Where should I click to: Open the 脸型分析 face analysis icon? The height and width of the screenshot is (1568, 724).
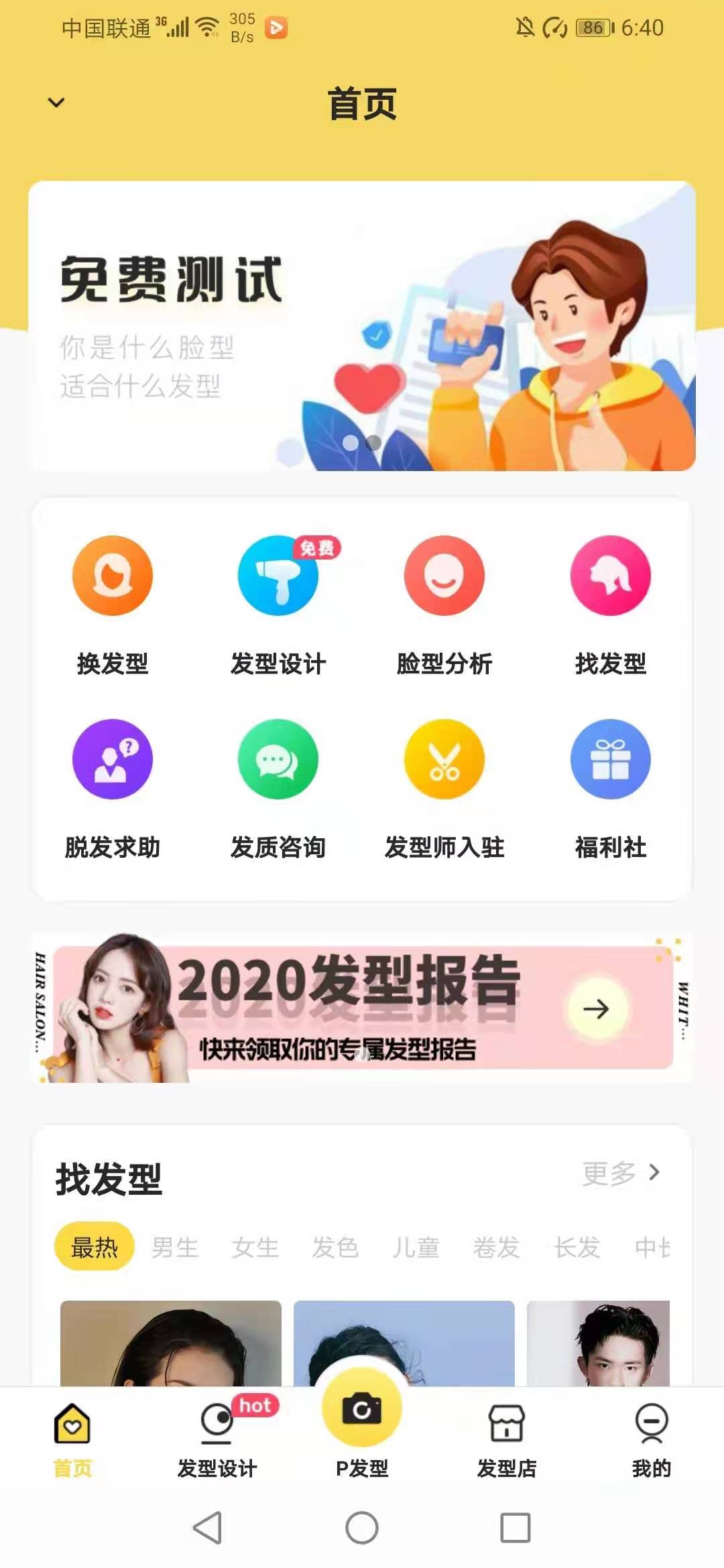pos(444,578)
